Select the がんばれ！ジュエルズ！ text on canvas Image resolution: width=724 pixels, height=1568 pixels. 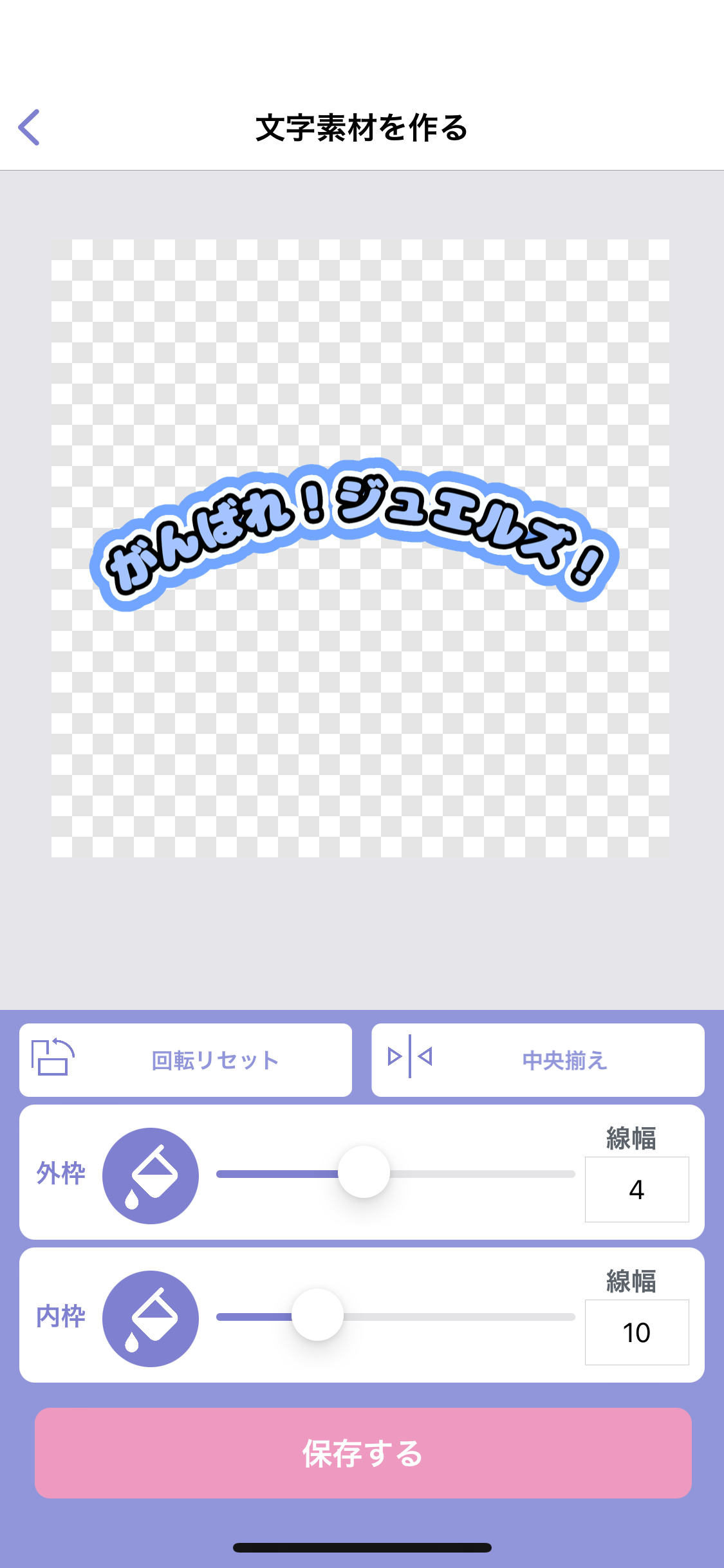355,521
